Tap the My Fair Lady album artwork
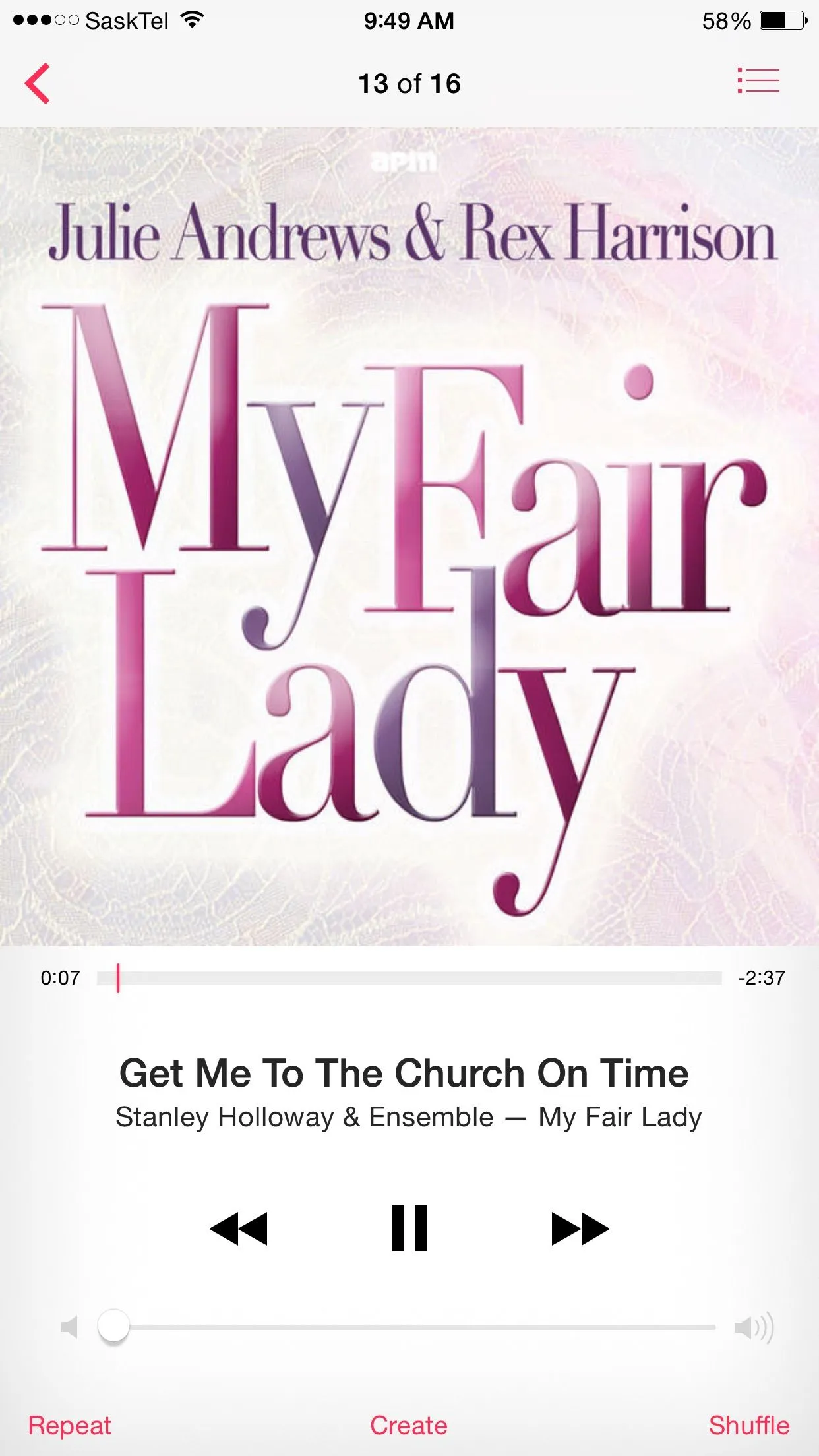Screen dimensions: 819x1456 409,535
